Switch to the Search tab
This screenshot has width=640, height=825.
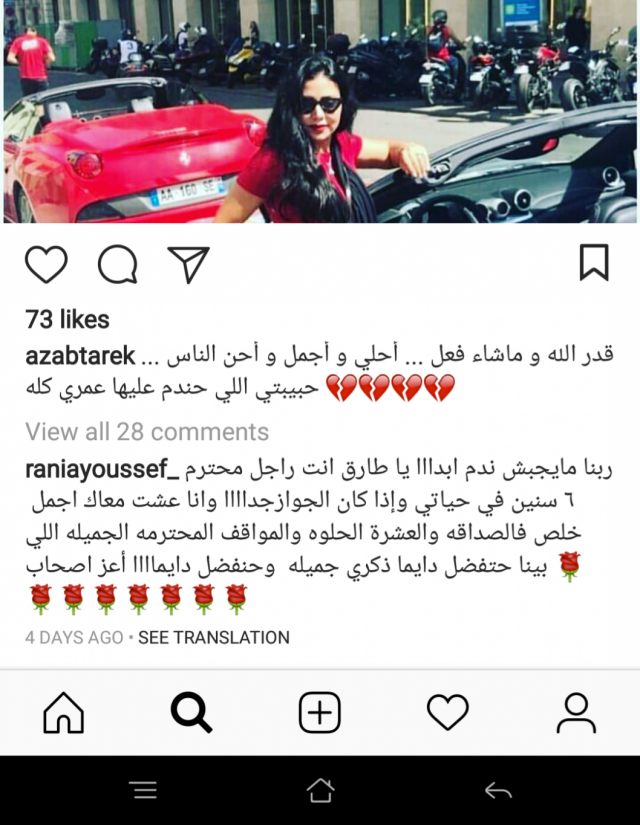(x=191, y=713)
